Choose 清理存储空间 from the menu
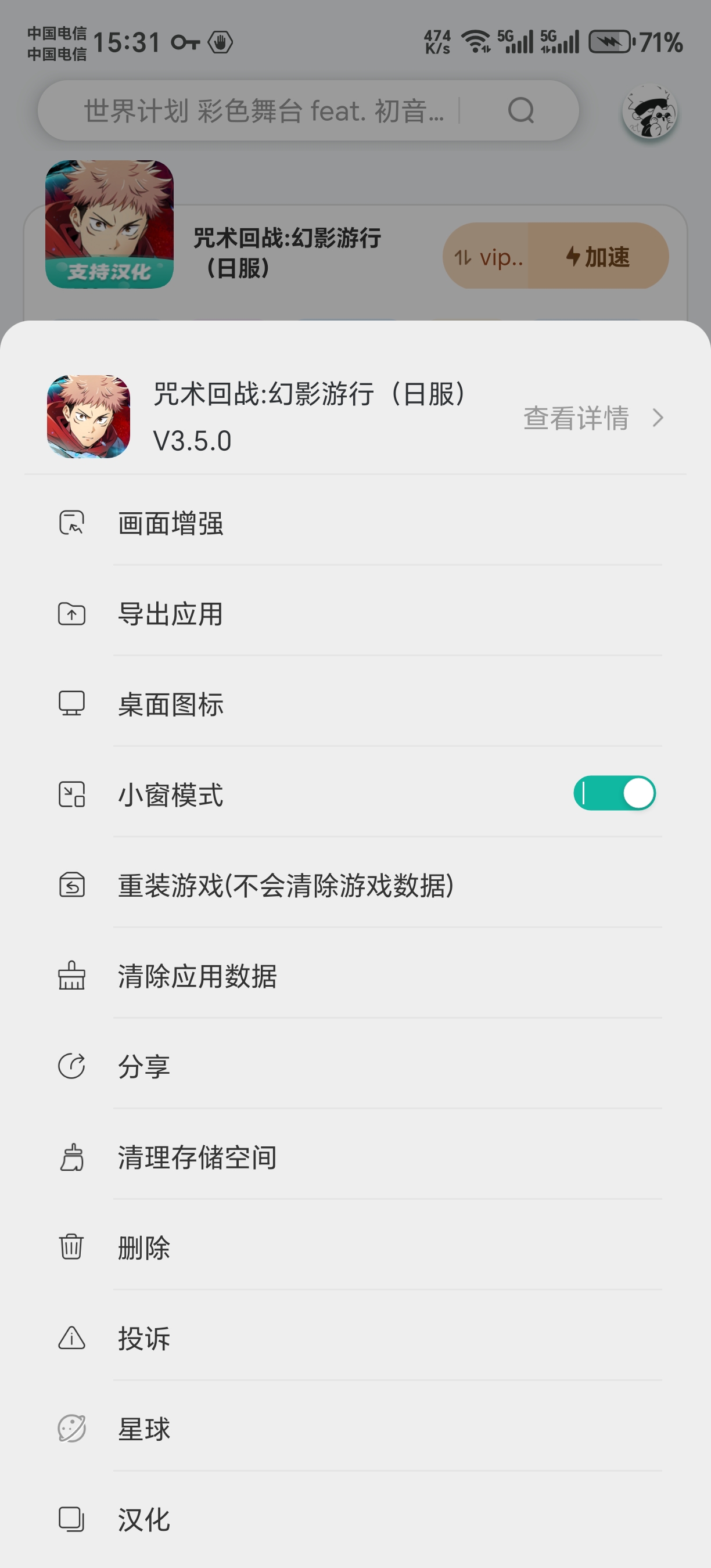The height and width of the screenshot is (1568, 711). pyautogui.click(x=196, y=1156)
